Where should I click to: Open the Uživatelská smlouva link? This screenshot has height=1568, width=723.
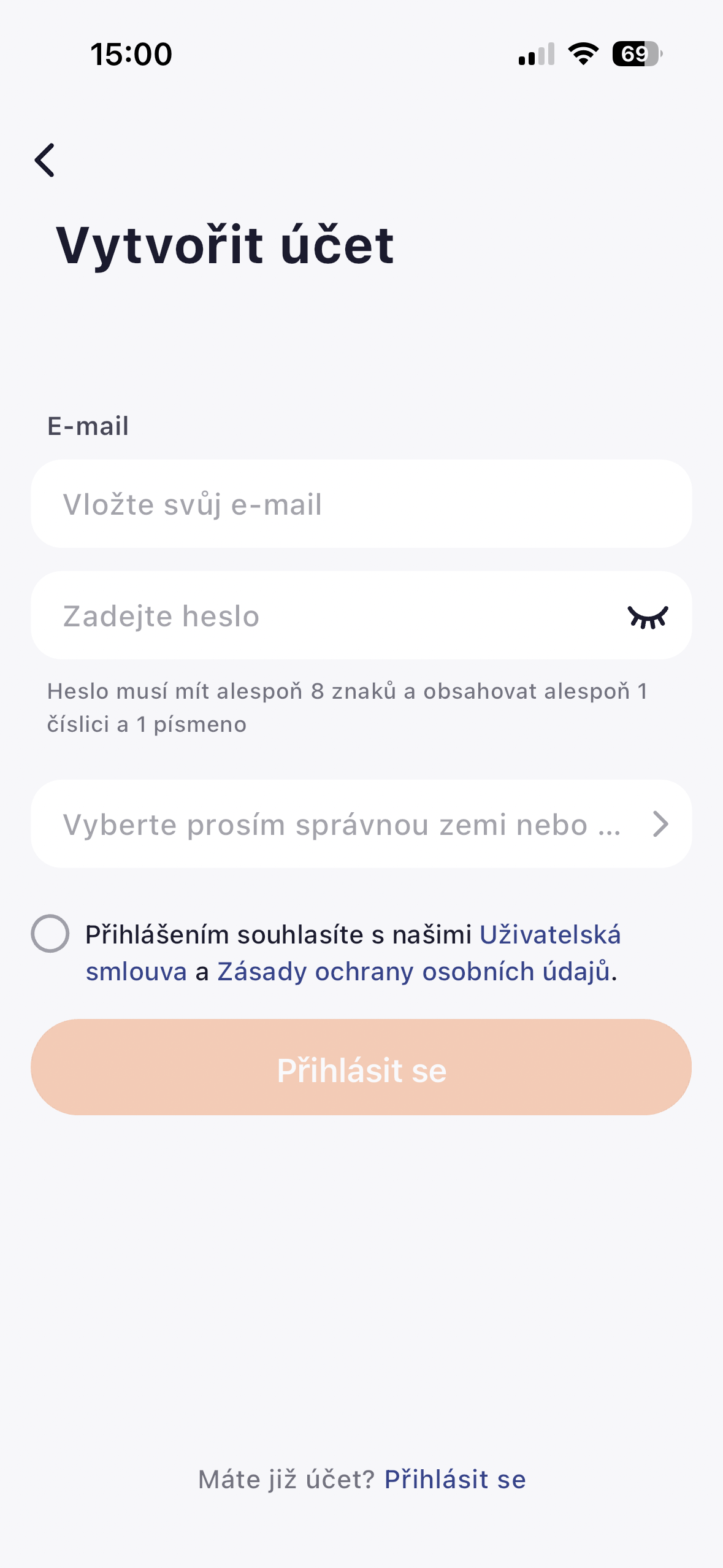pos(549,935)
